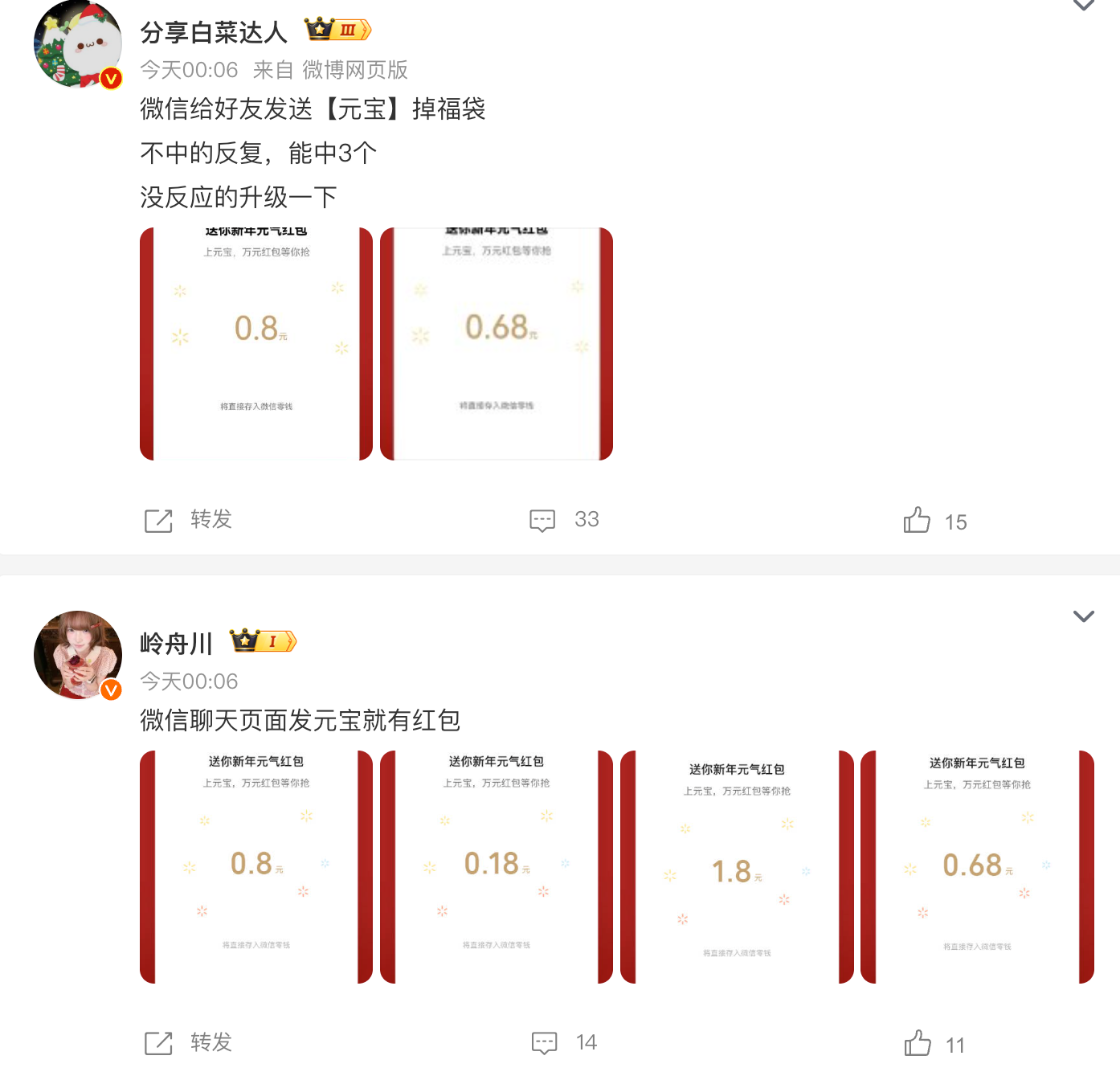This screenshot has height=1072, width=1120.
Task: View 分享白菜达人's 0.68元 red packet image
Action: pos(497,344)
